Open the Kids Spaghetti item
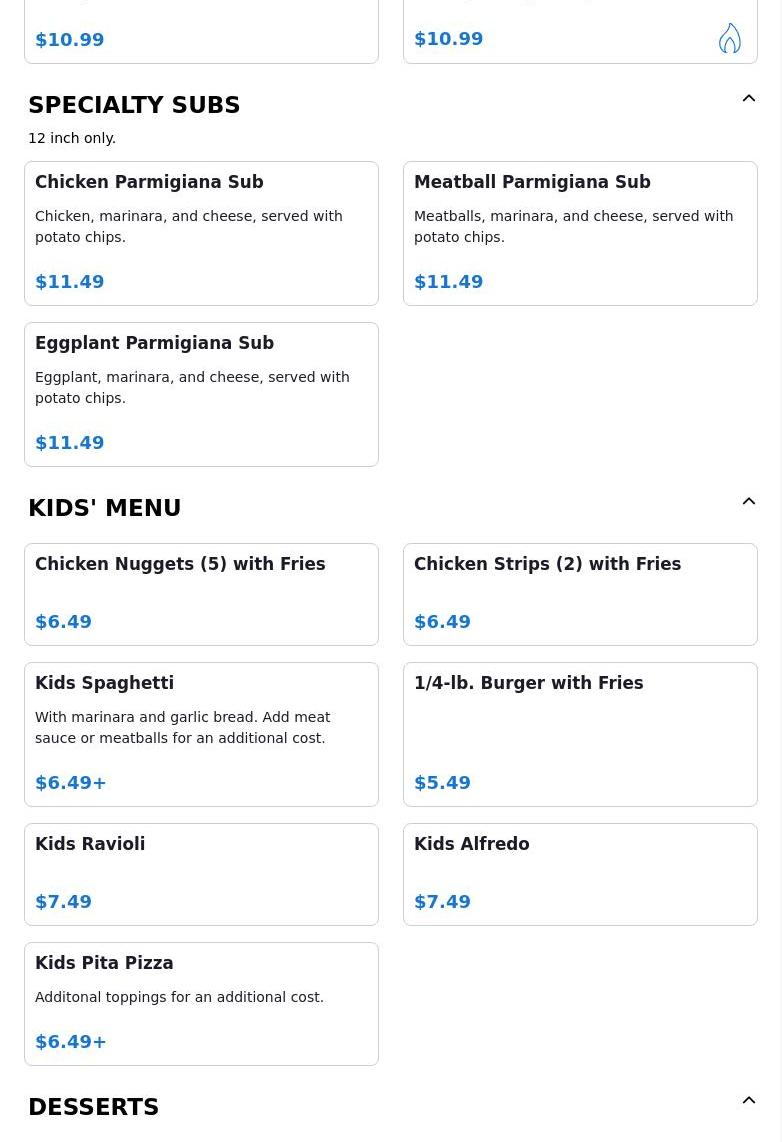The image size is (782, 1142). point(201,734)
